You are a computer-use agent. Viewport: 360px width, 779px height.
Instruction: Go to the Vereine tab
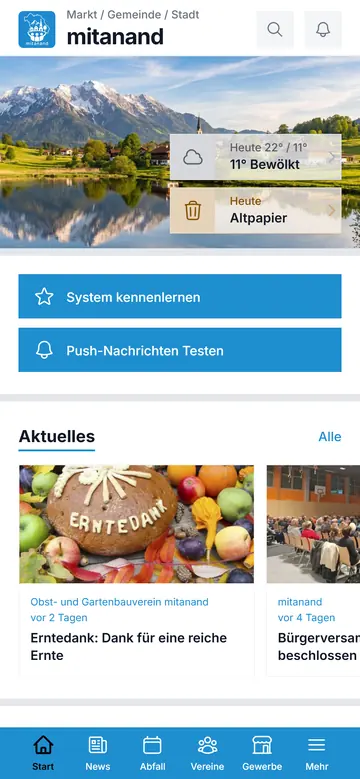[x=208, y=753]
